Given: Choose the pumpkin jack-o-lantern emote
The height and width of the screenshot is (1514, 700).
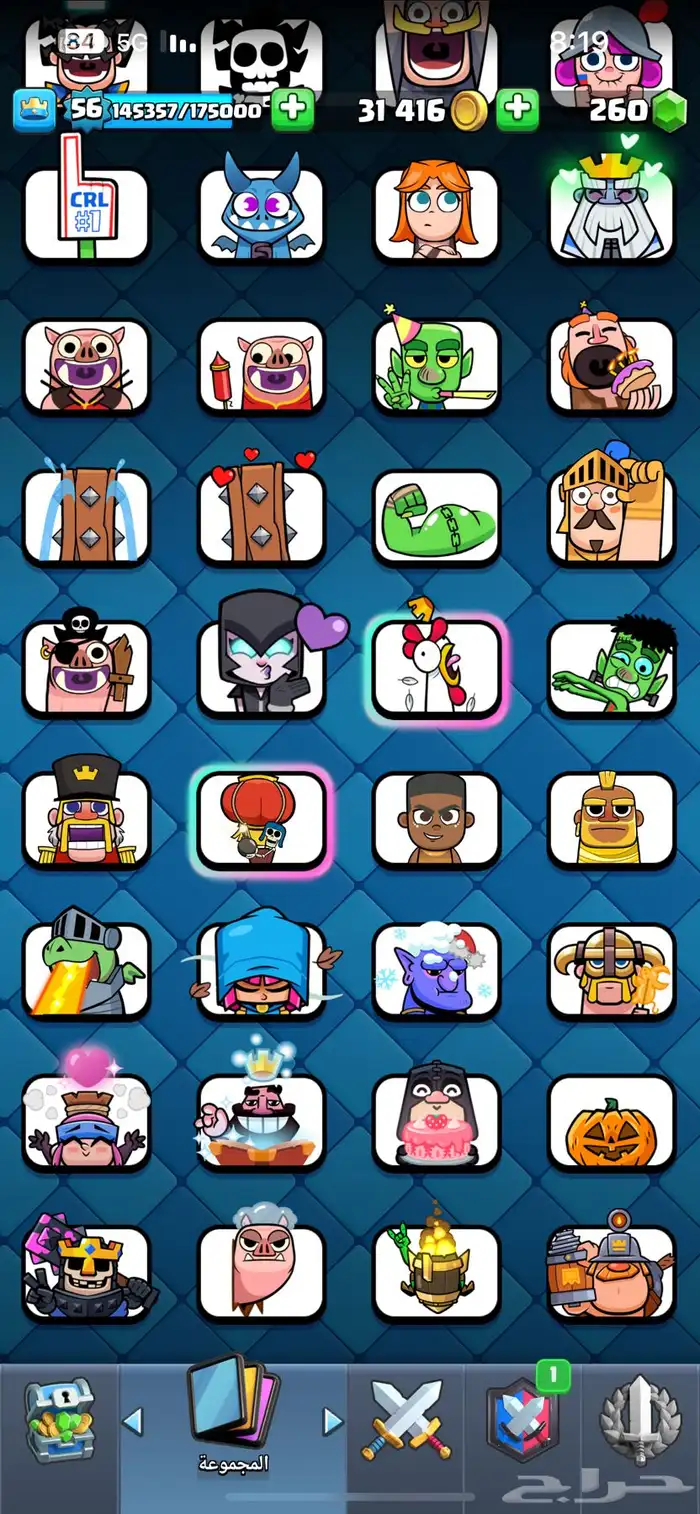Looking at the screenshot, I should coord(611,1122).
